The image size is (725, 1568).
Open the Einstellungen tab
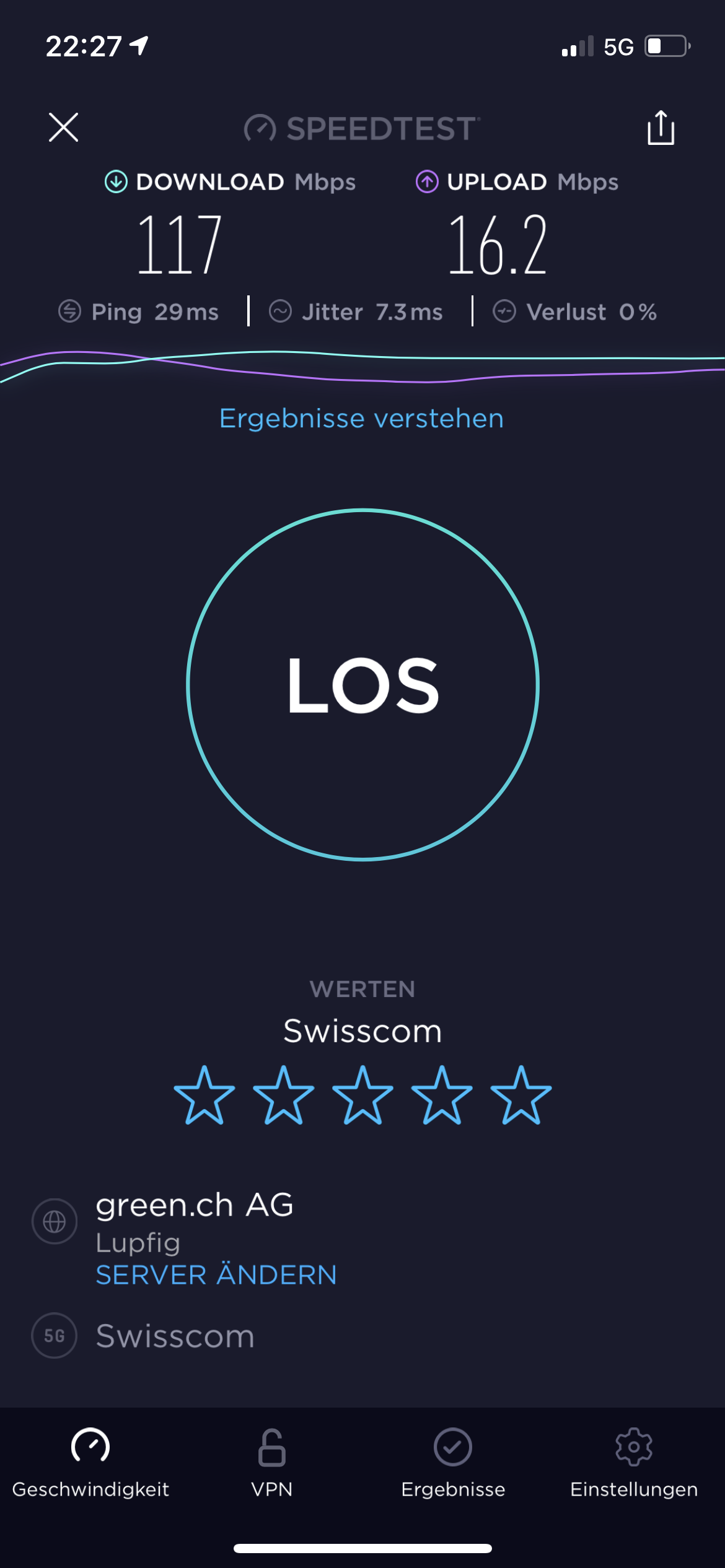(x=634, y=1462)
